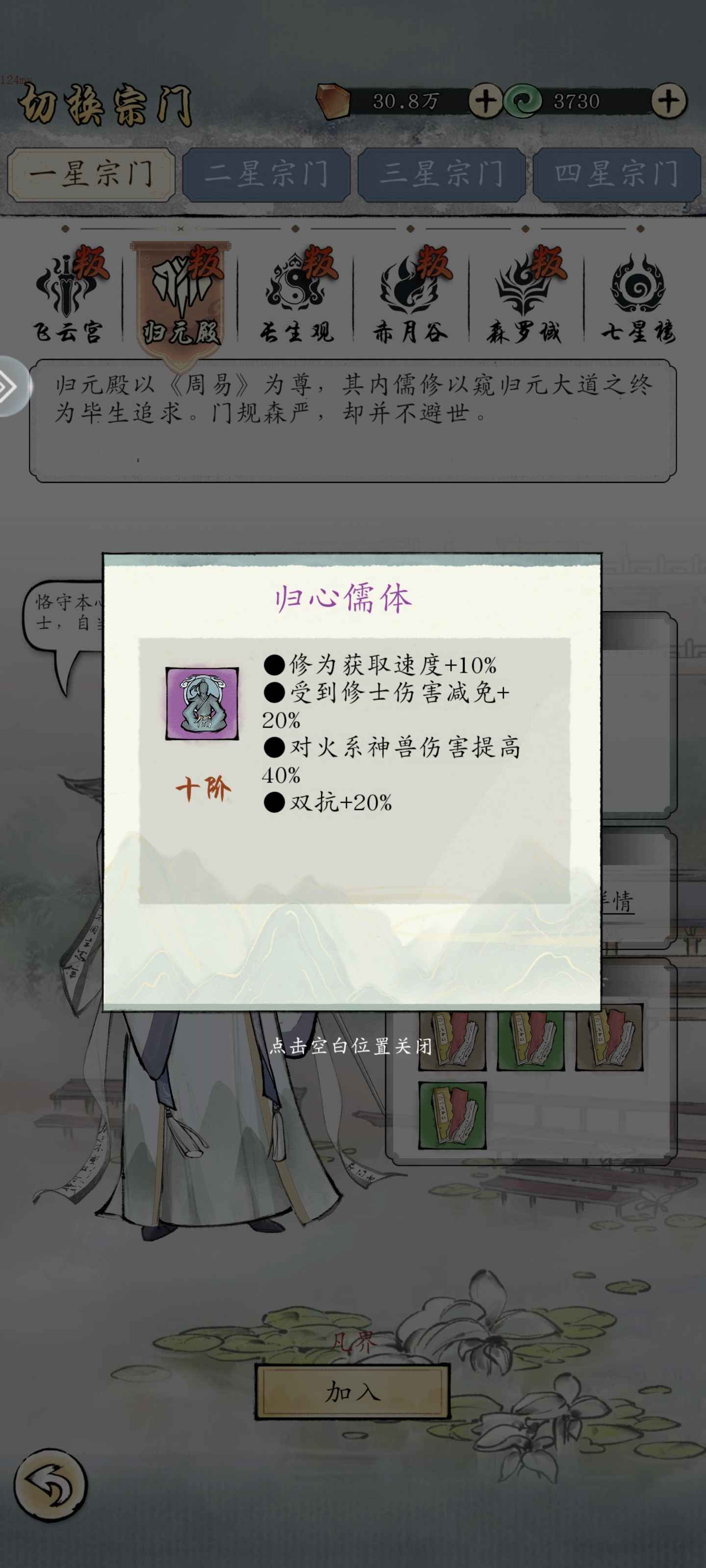Tap 点击空白位置关闭 to dismiss the popup
The image size is (706, 1568).
352,1046
